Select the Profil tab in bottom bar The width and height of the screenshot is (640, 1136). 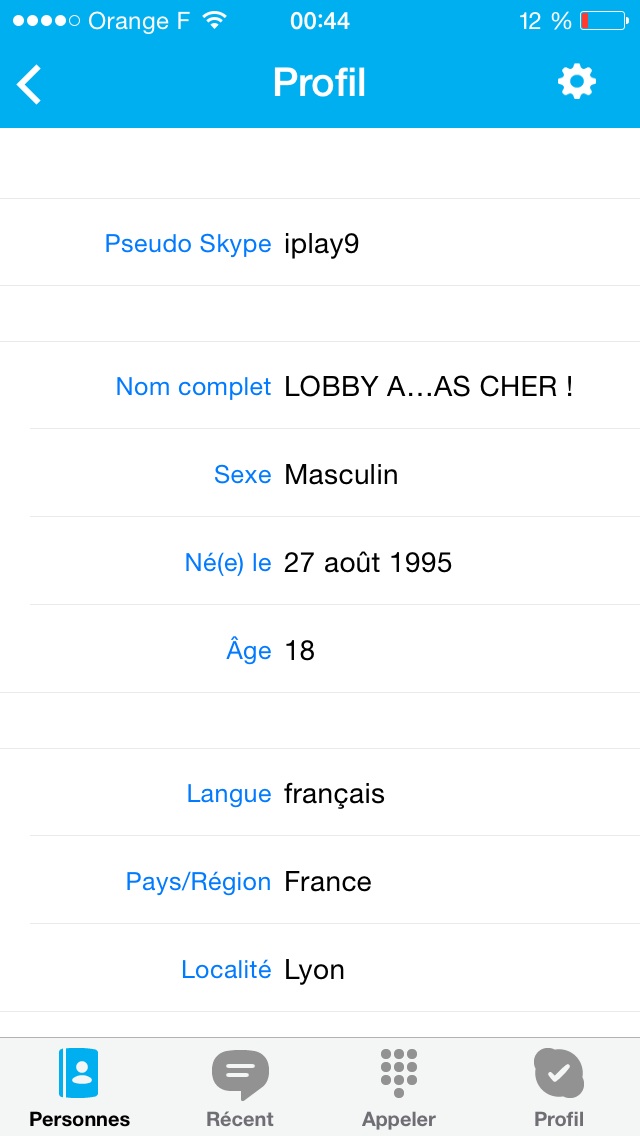(x=559, y=1087)
